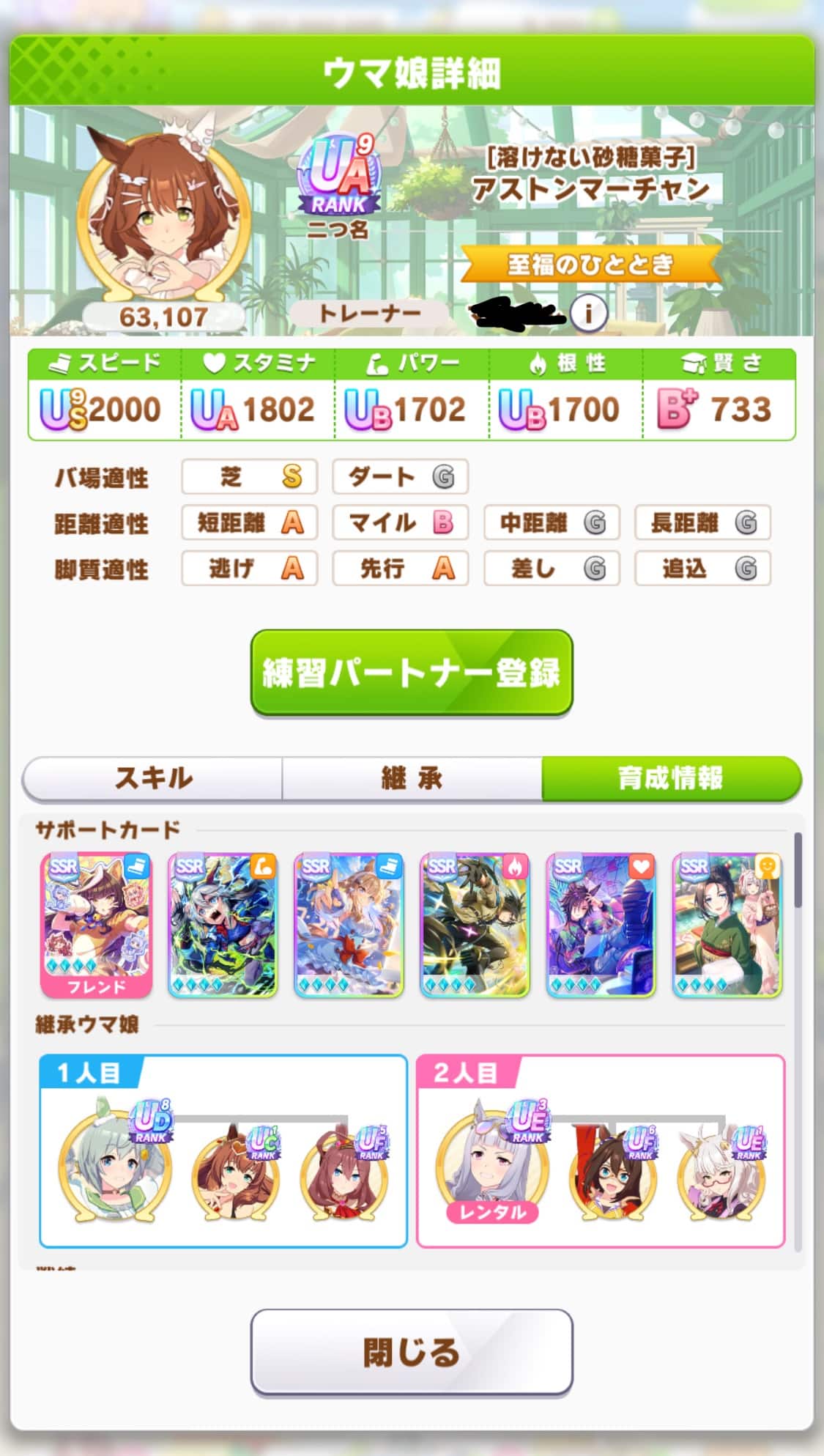Image resolution: width=824 pixels, height=1456 pixels.
Task: Open the kimono friend-type SSR support card
Action: pos(727,924)
